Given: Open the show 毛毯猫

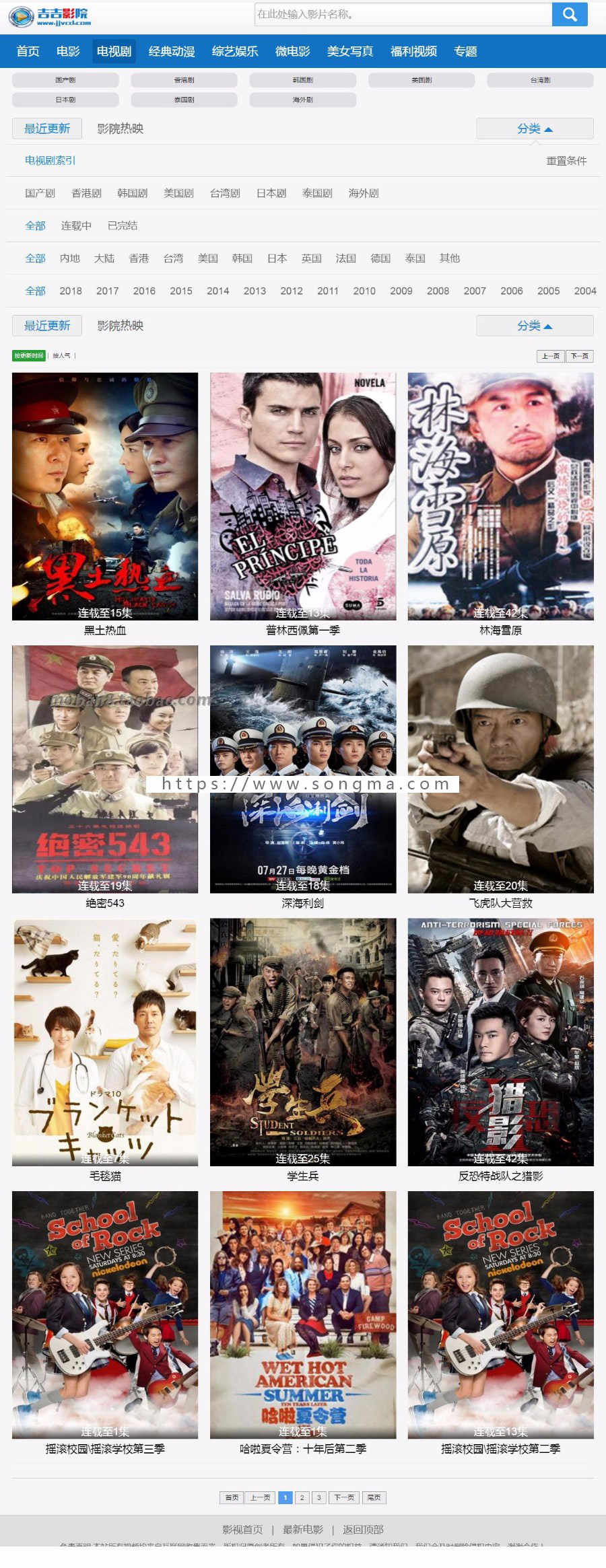Looking at the screenshot, I should (x=105, y=1042).
